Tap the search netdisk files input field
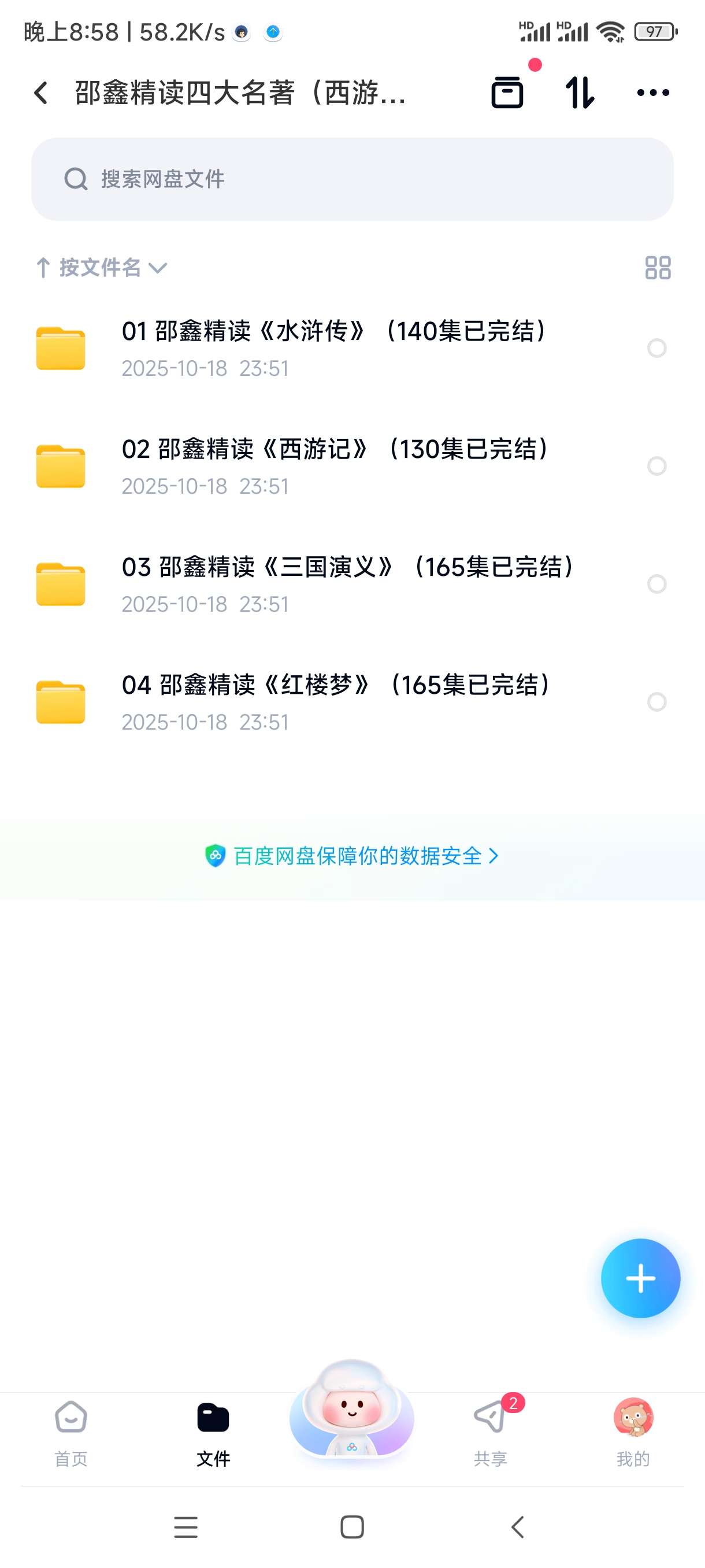Screen dimensions: 705x1568 point(352,178)
